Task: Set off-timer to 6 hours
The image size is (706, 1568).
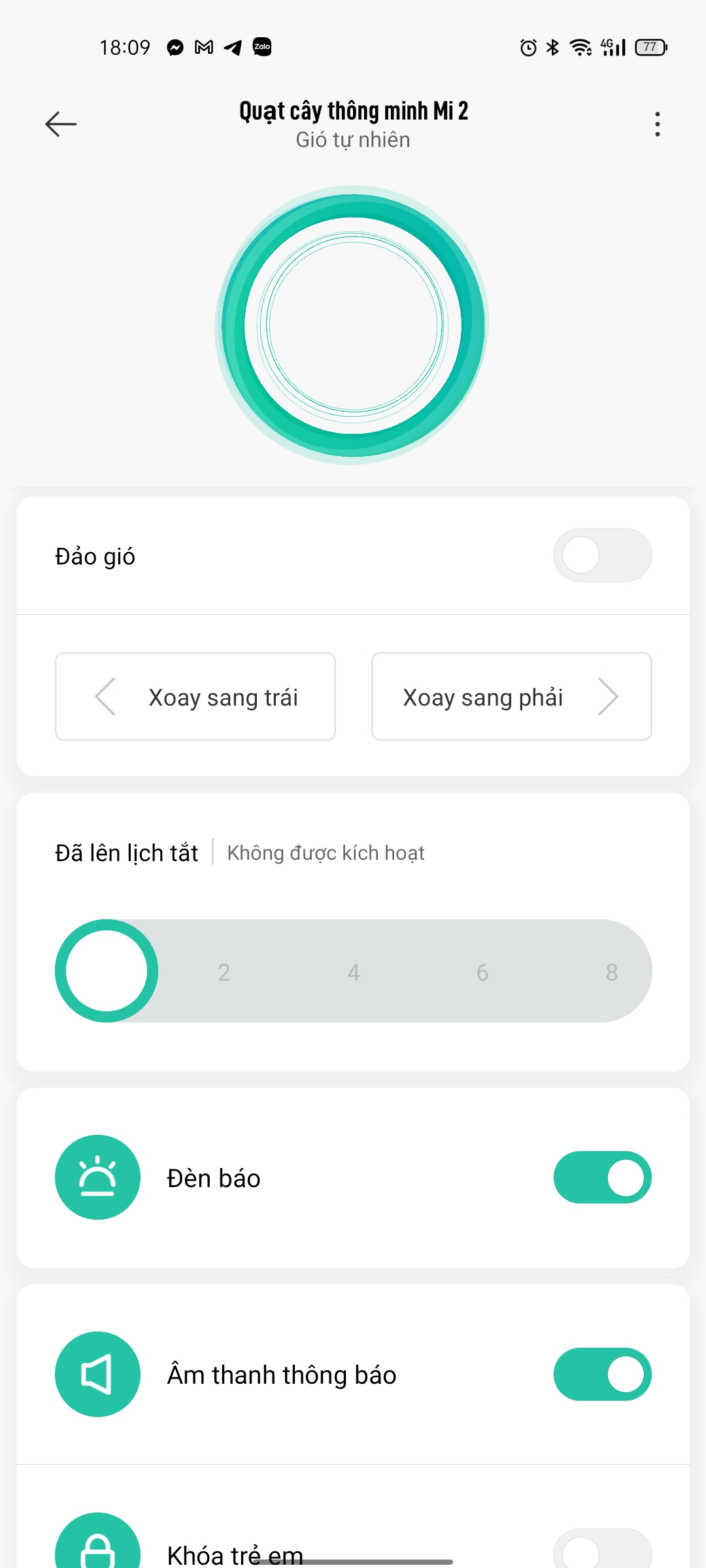Action: coord(482,972)
